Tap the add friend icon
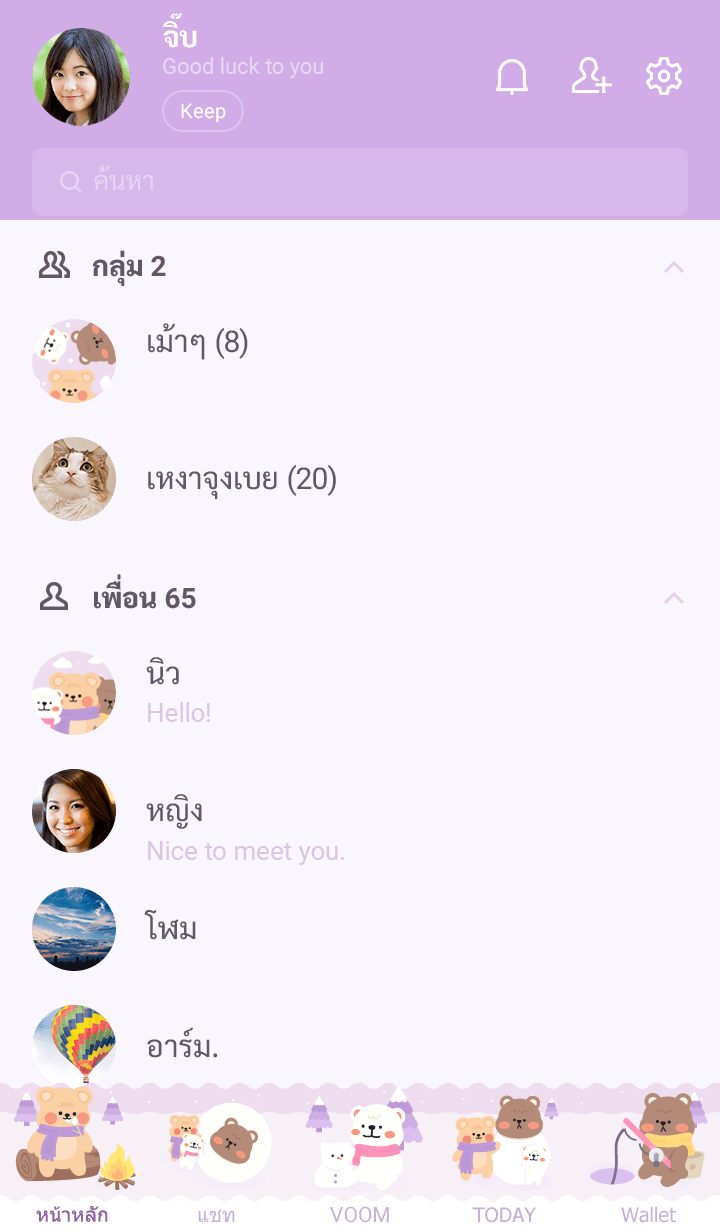 point(591,77)
